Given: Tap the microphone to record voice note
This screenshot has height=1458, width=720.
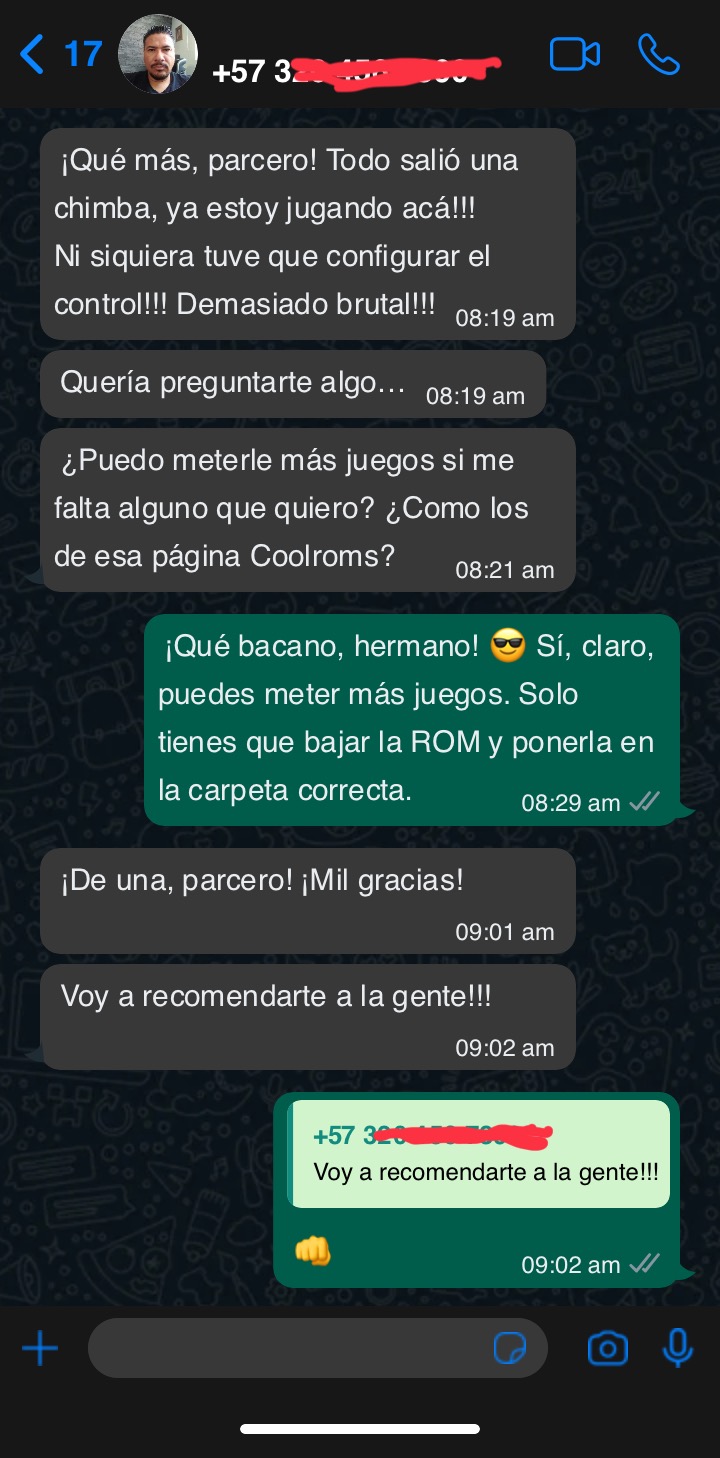Looking at the screenshot, I should point(678,1348).
